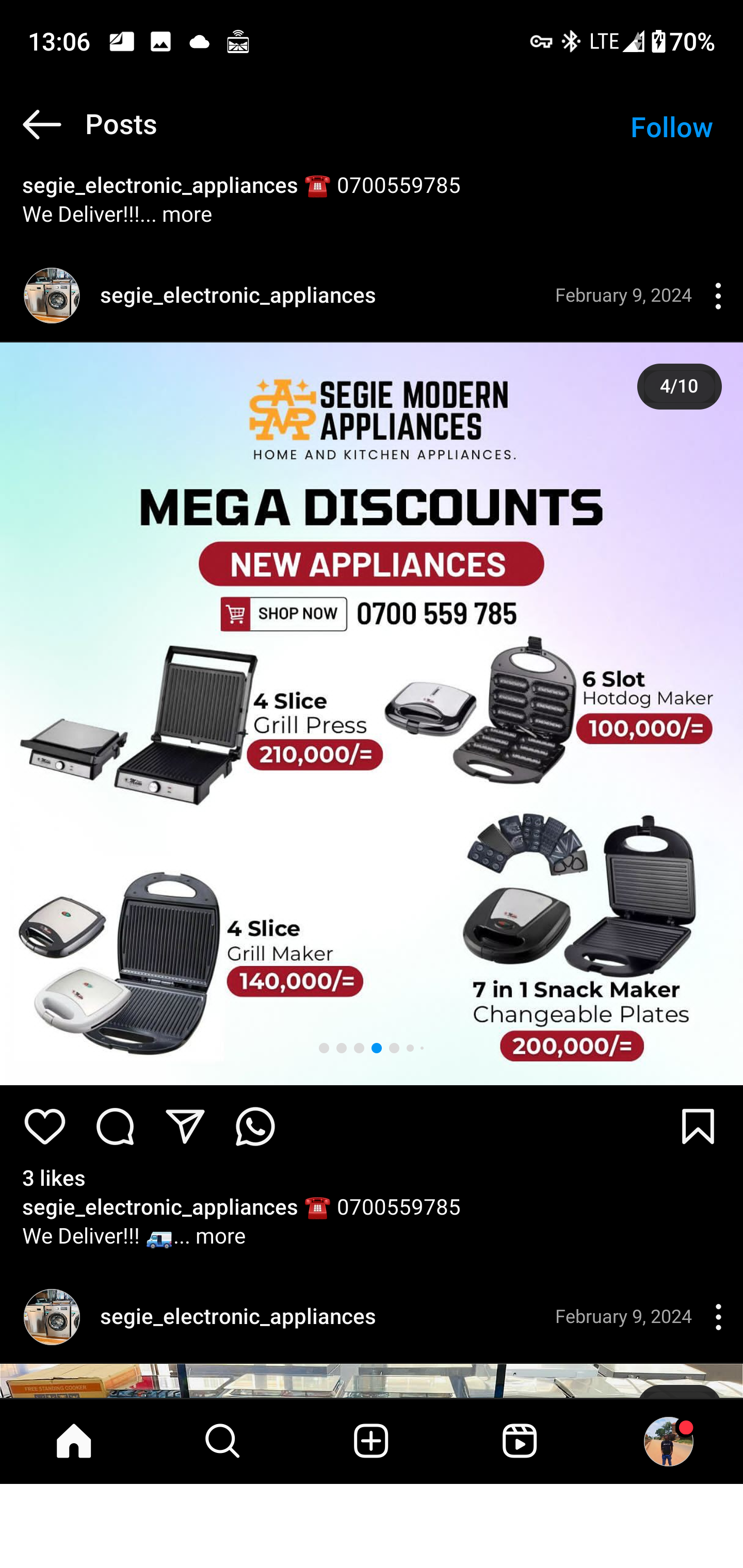Create a new post
The height and width of the screenshot is (1568, 743).
click(x=371, y=1441)
